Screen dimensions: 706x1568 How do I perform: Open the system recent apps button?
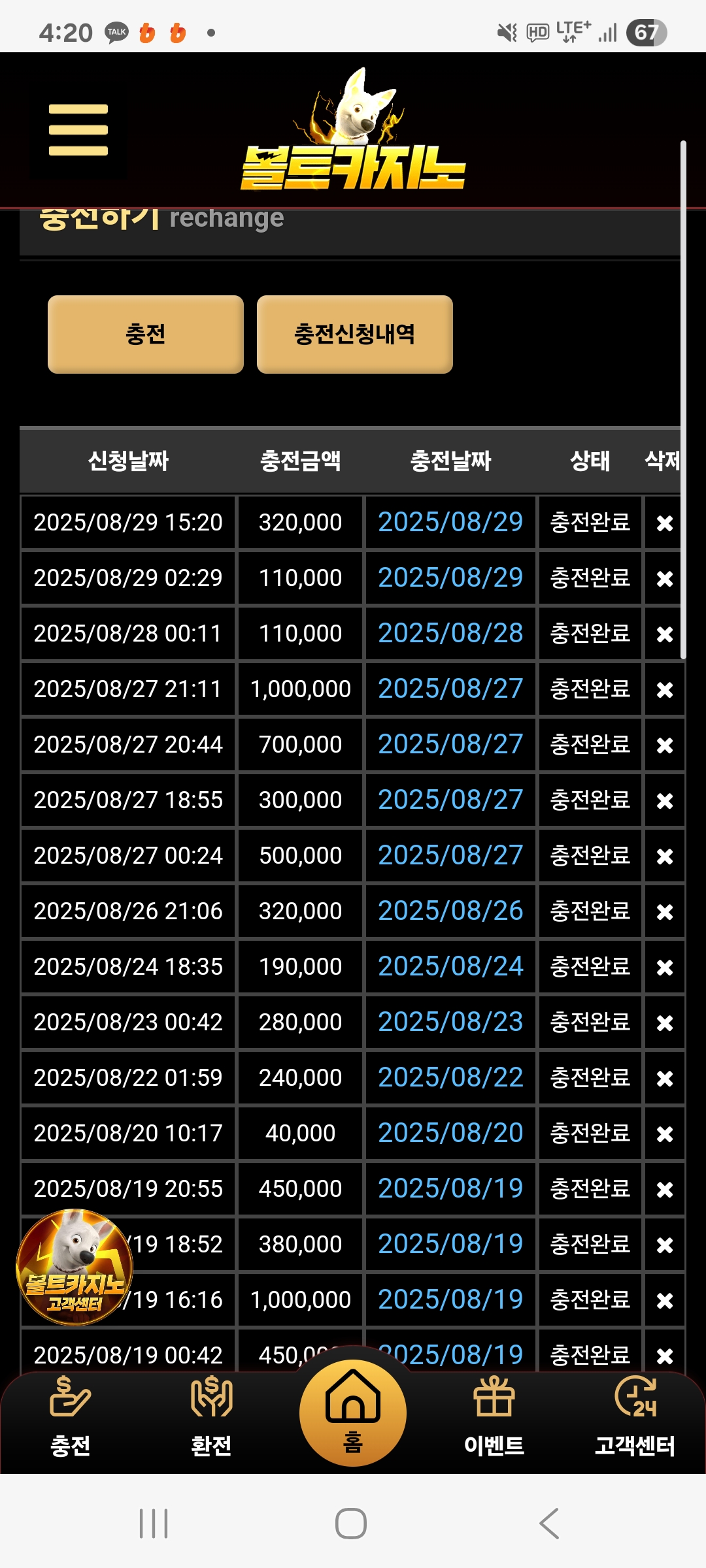154,1524
